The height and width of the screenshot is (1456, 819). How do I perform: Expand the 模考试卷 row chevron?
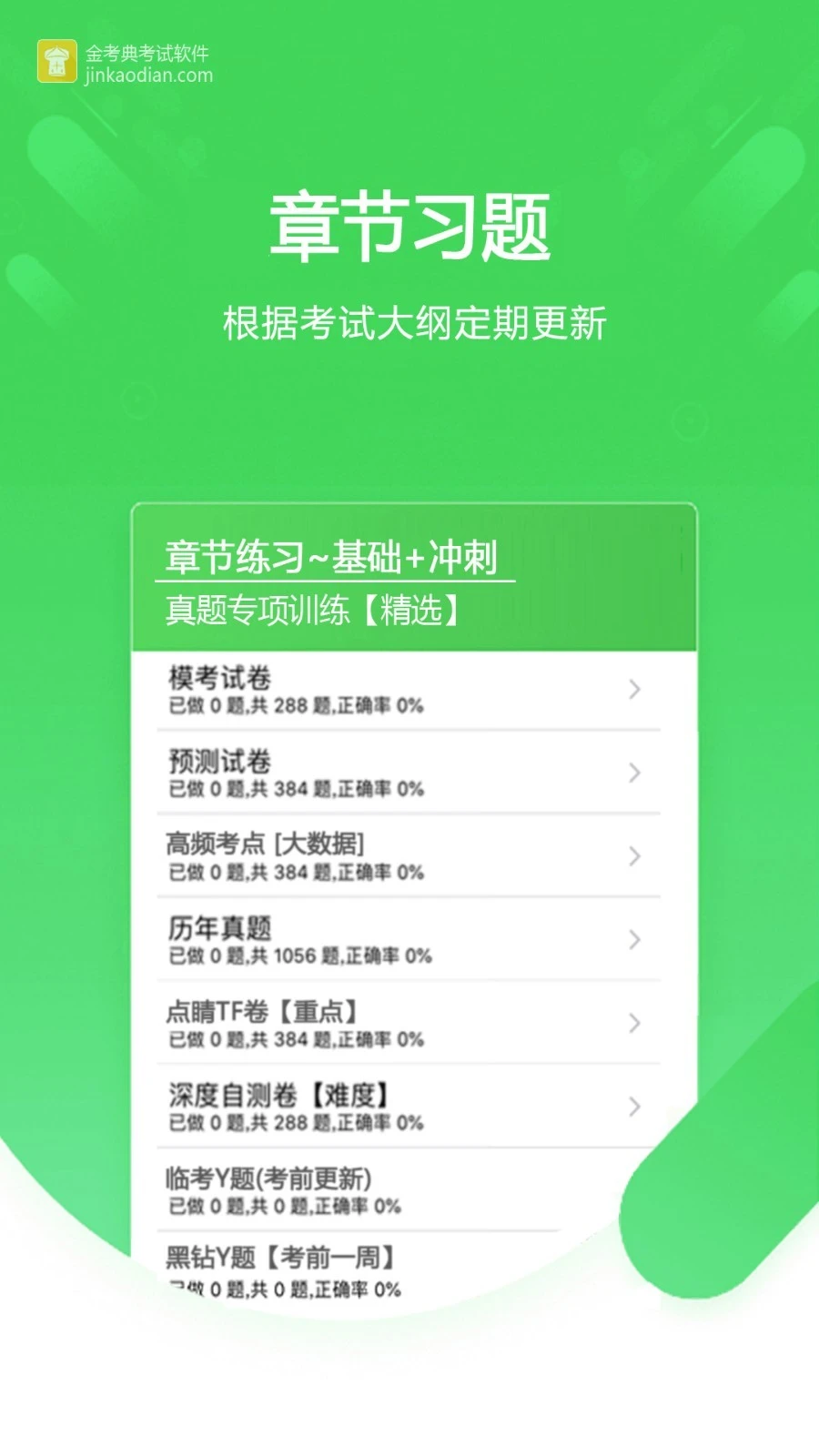click(x=633, y=690)
